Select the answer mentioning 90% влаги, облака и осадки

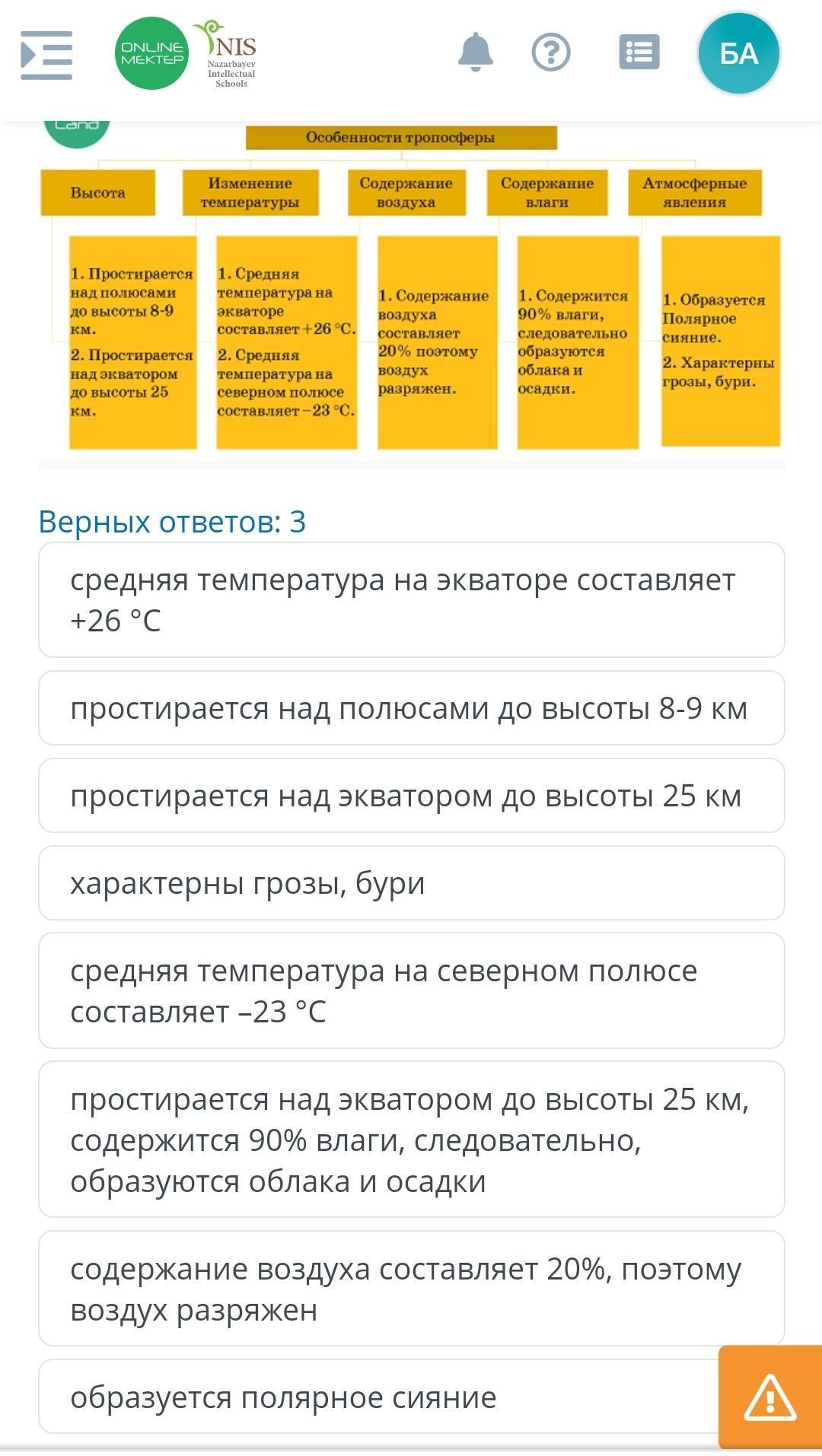pyautogui.click(x=411, y=1140)
